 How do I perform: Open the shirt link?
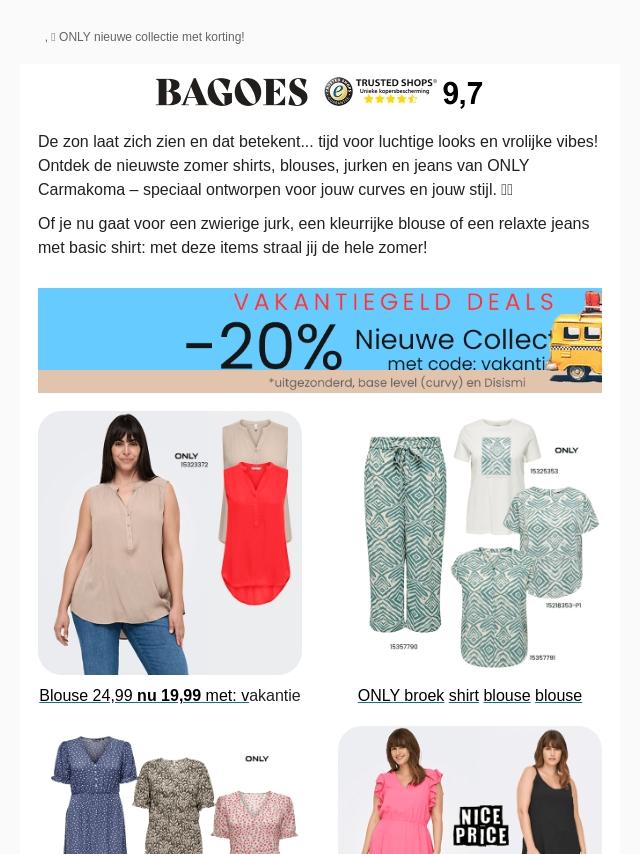pyautogui.click(x=463, y=696)
